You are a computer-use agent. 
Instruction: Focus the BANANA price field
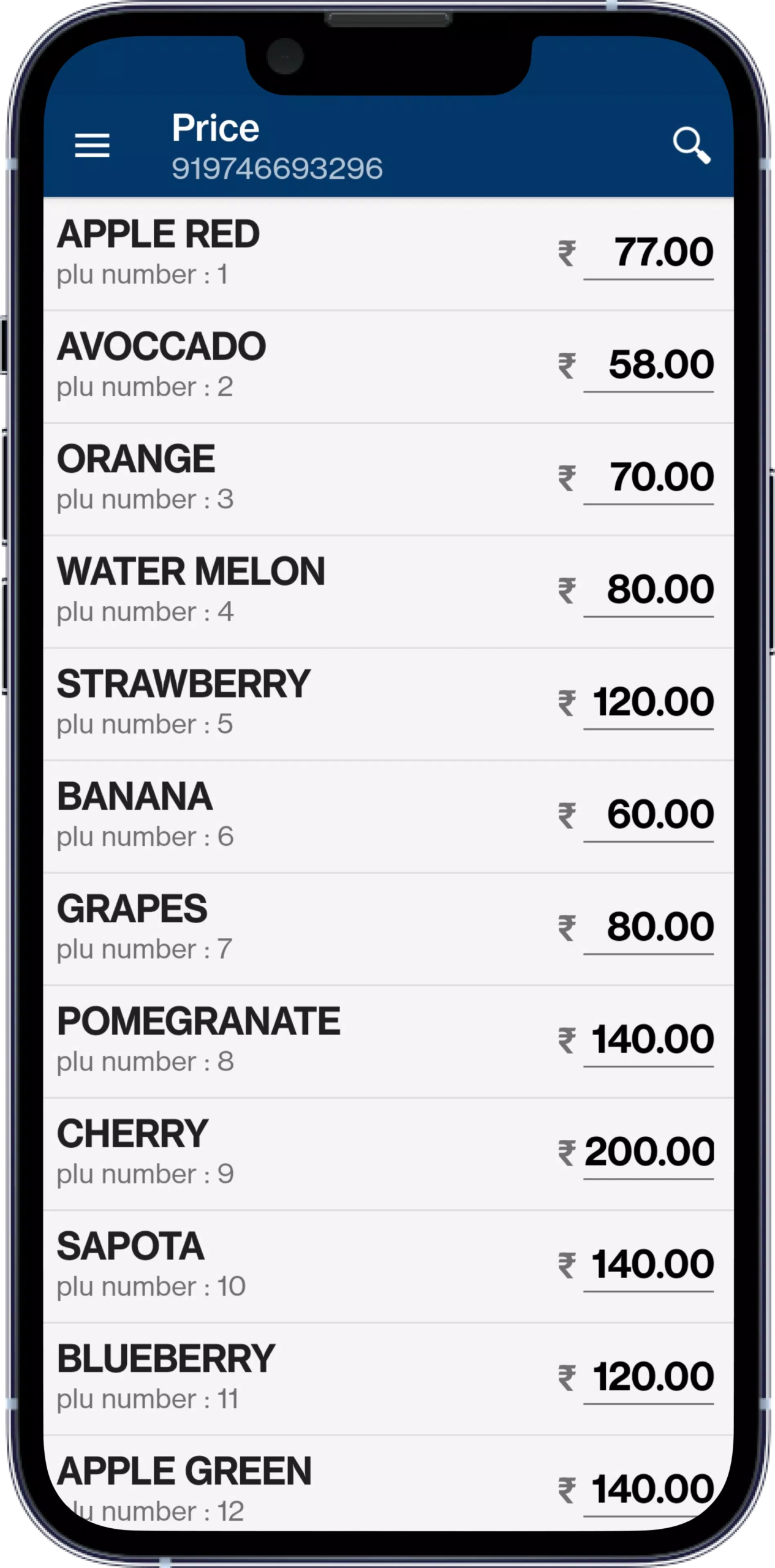pos(648,815)
